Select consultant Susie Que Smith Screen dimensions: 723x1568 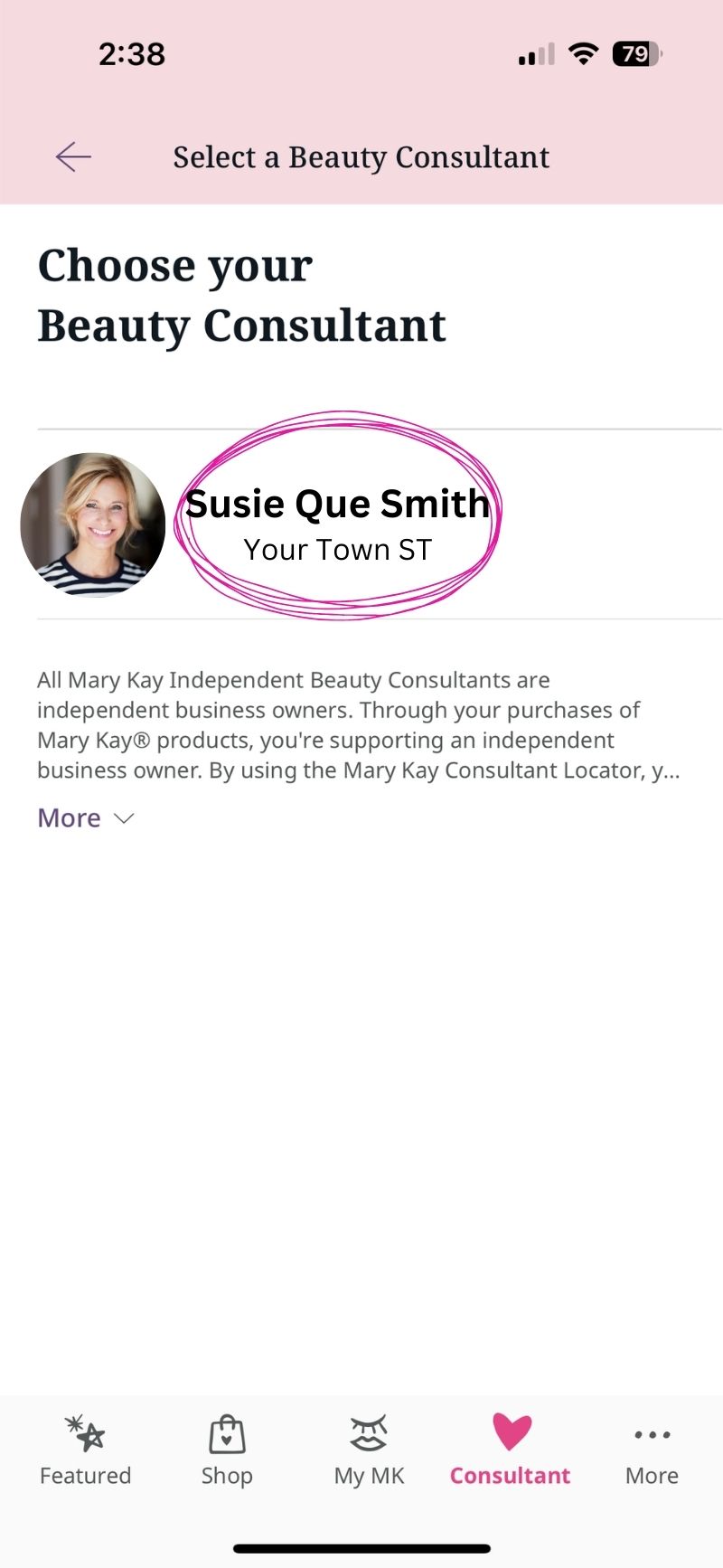(336, 523)
